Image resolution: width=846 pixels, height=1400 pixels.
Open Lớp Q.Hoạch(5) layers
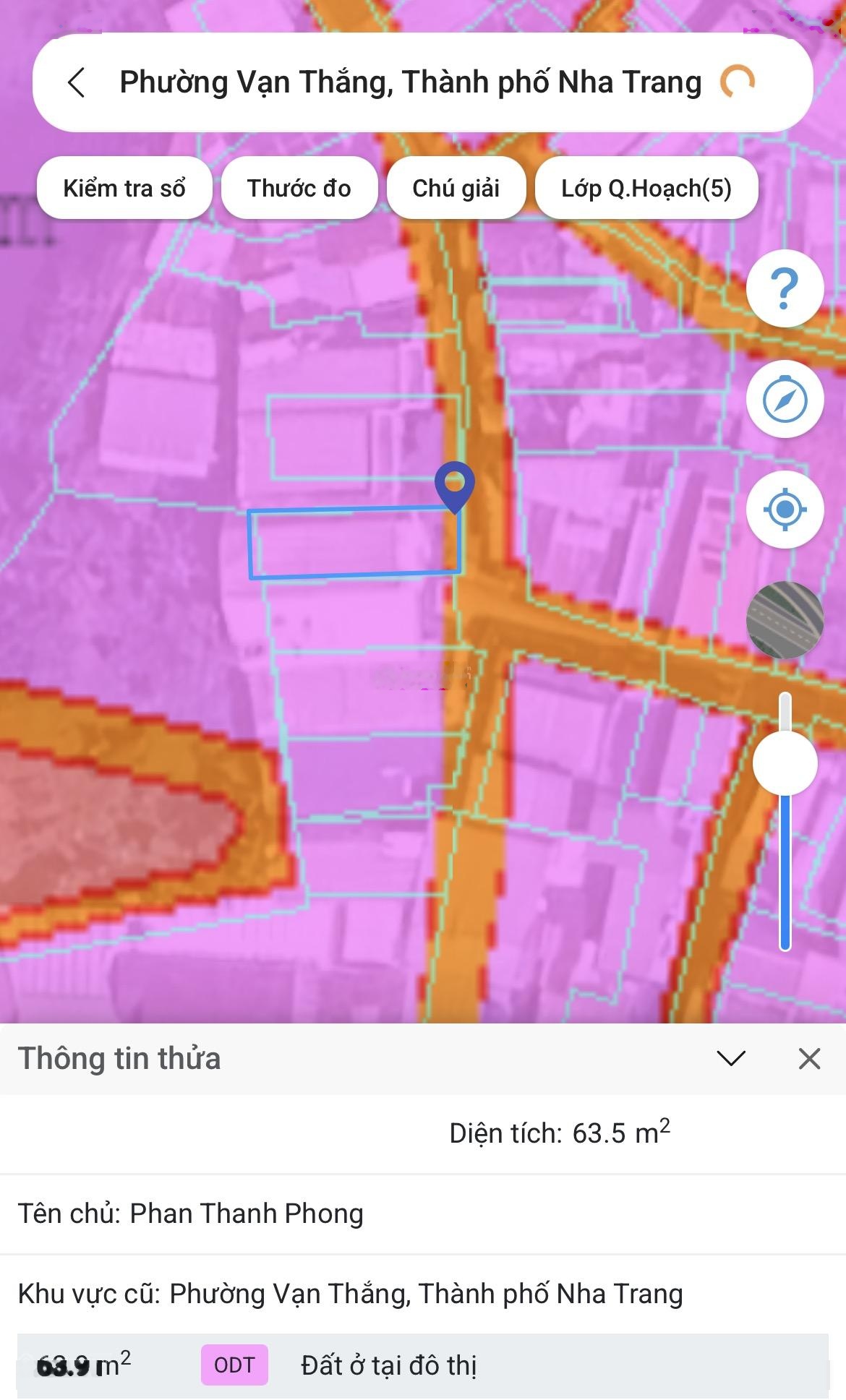(646, 188)
